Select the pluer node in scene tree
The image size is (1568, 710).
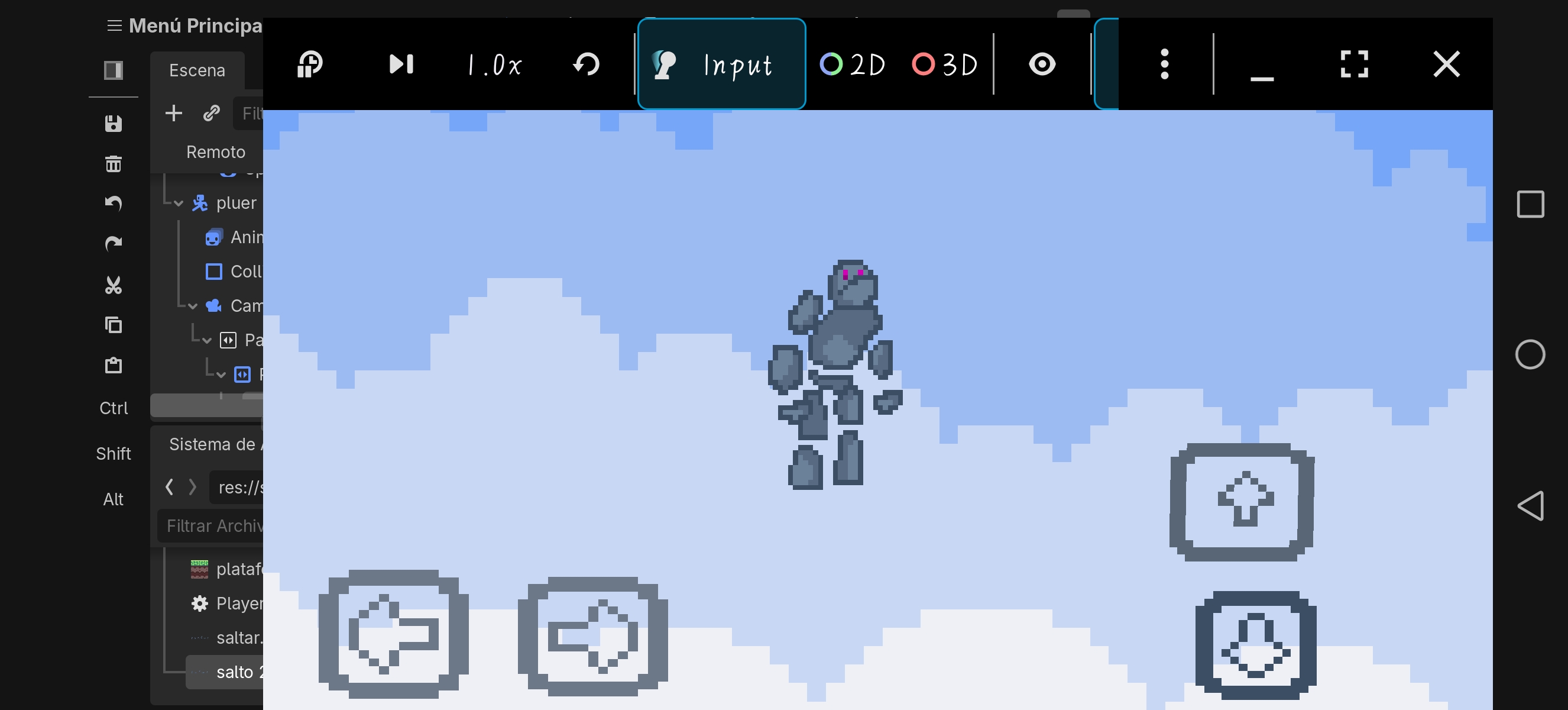point(235,203)
